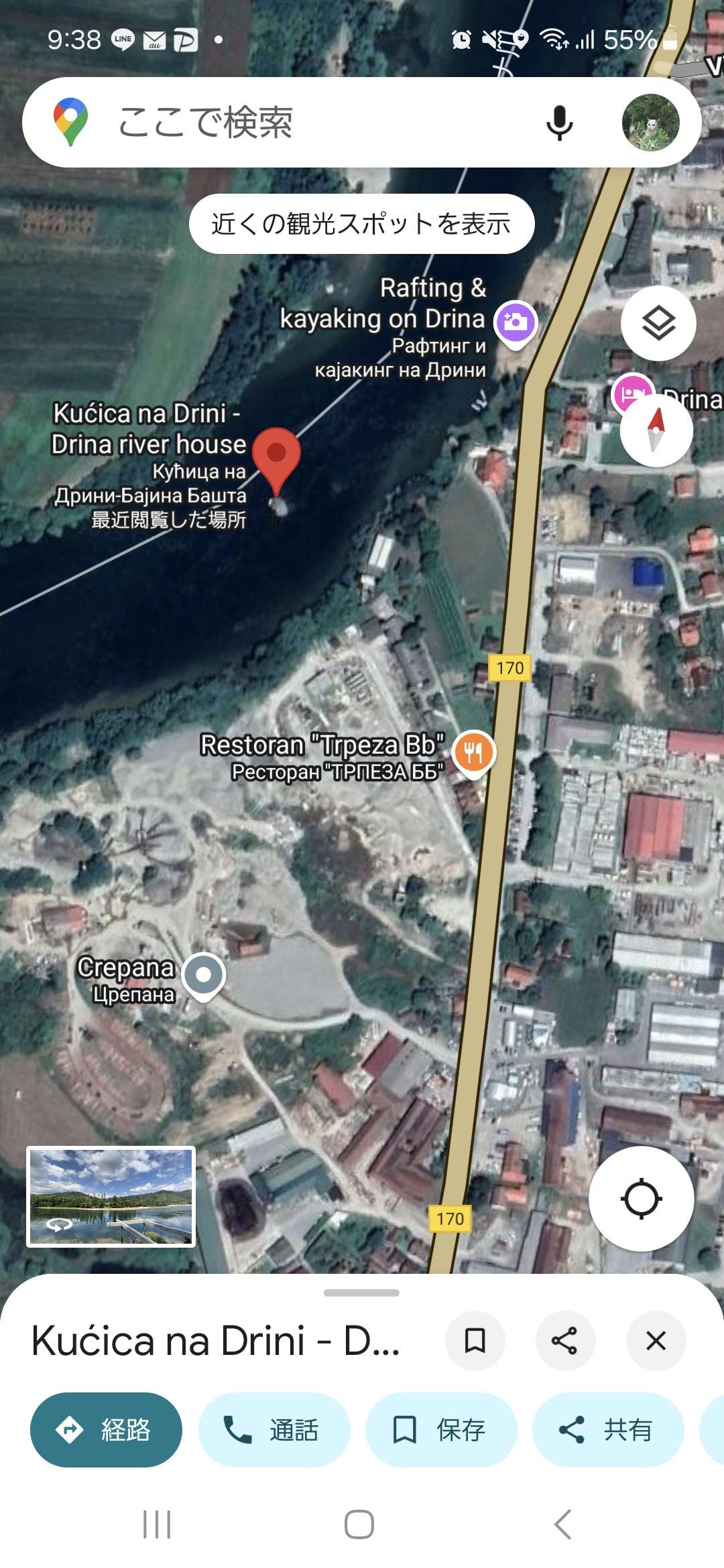This screenshot has height=1568, width=724.
Task: Share the place using the header icon
Action: [x=564, y=1341]
